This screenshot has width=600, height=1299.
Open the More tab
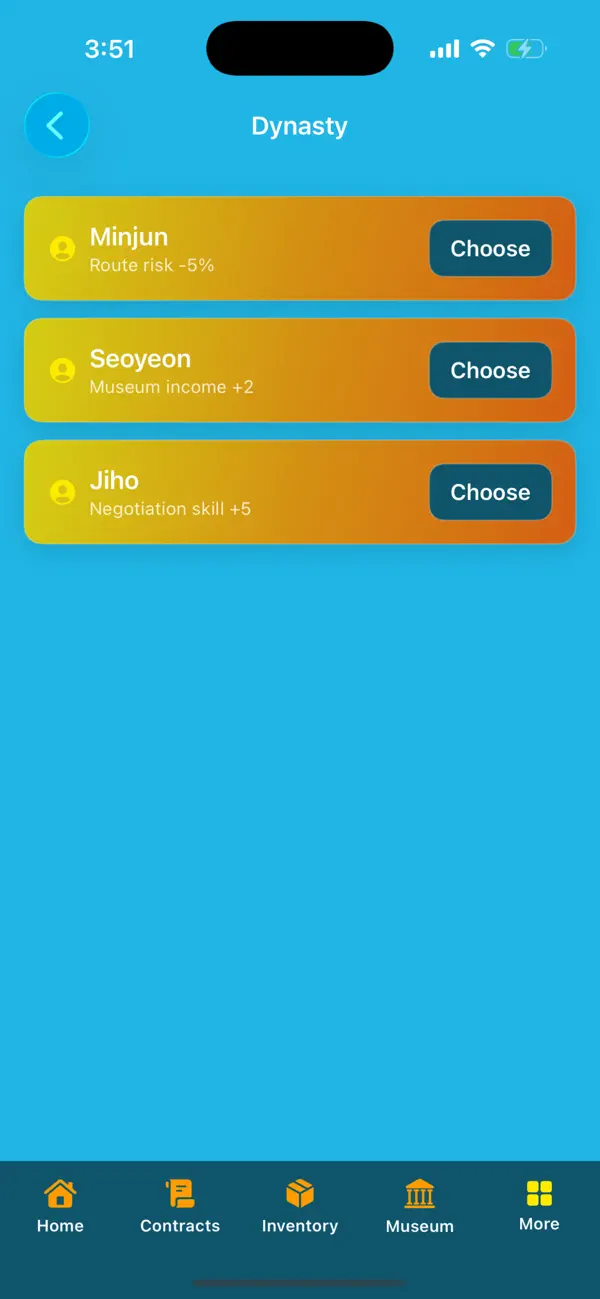tap(539, 1206)
